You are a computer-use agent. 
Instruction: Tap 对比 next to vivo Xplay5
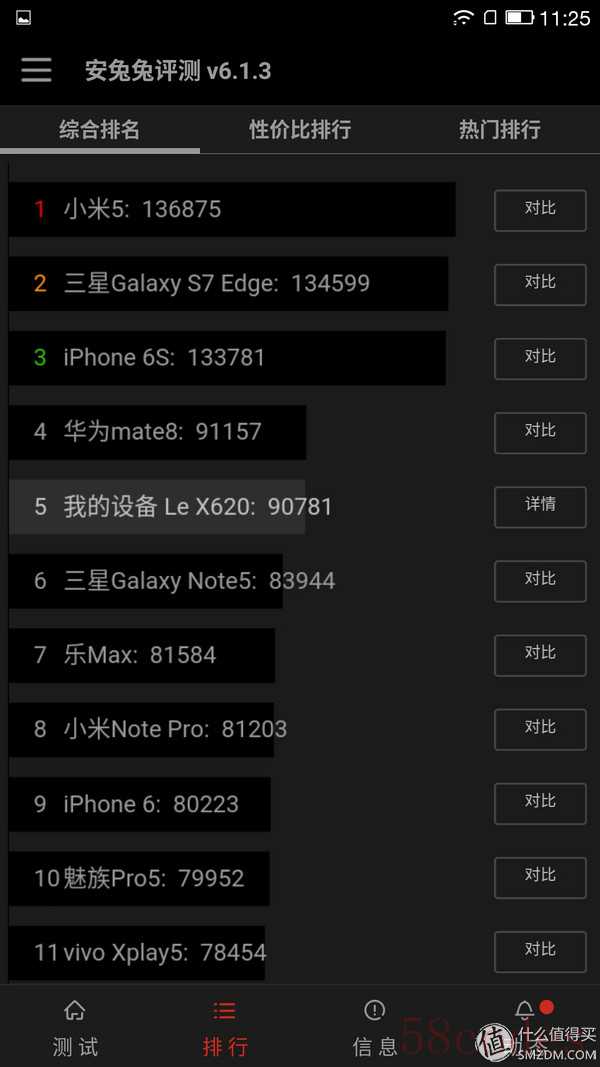540,952
